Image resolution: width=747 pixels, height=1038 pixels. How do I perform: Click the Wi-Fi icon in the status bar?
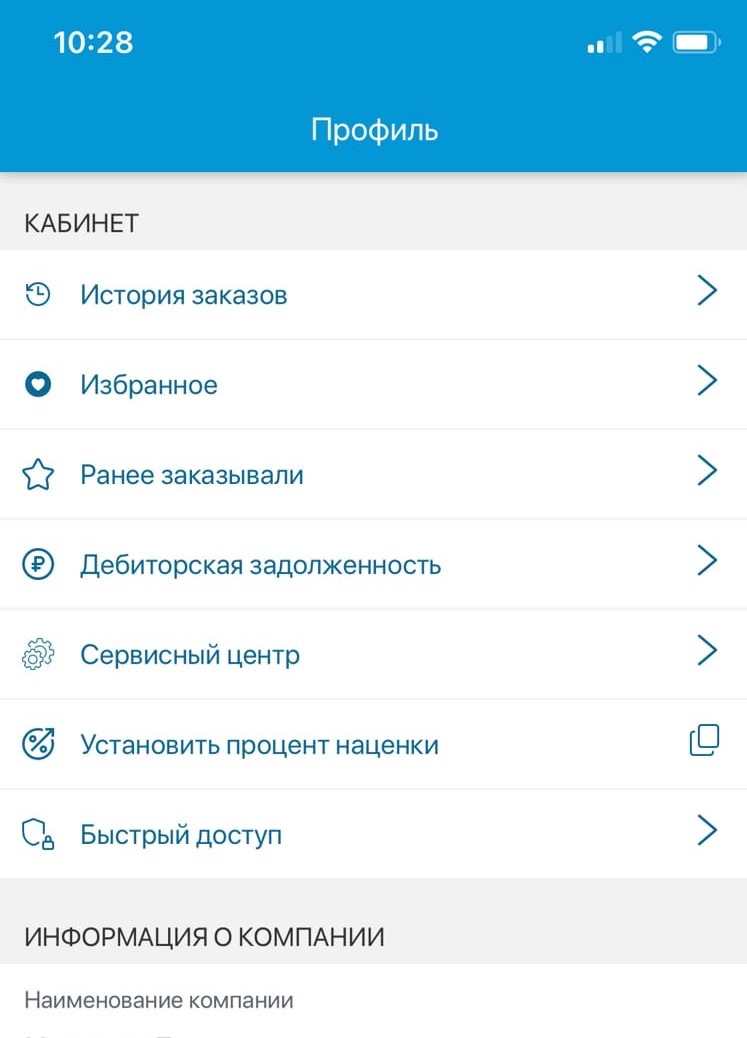646,42
